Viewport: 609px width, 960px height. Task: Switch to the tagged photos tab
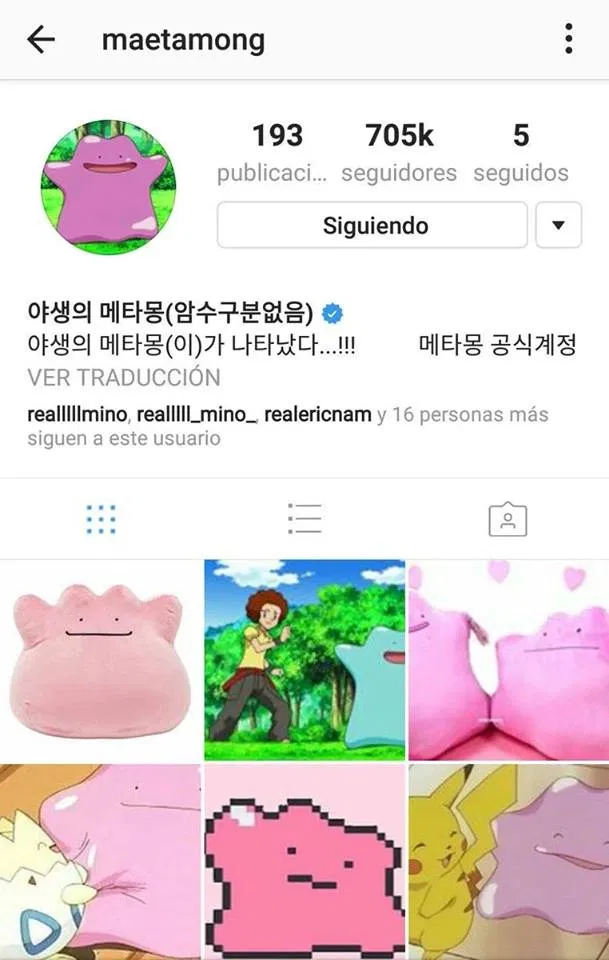[x=507, y=519]
